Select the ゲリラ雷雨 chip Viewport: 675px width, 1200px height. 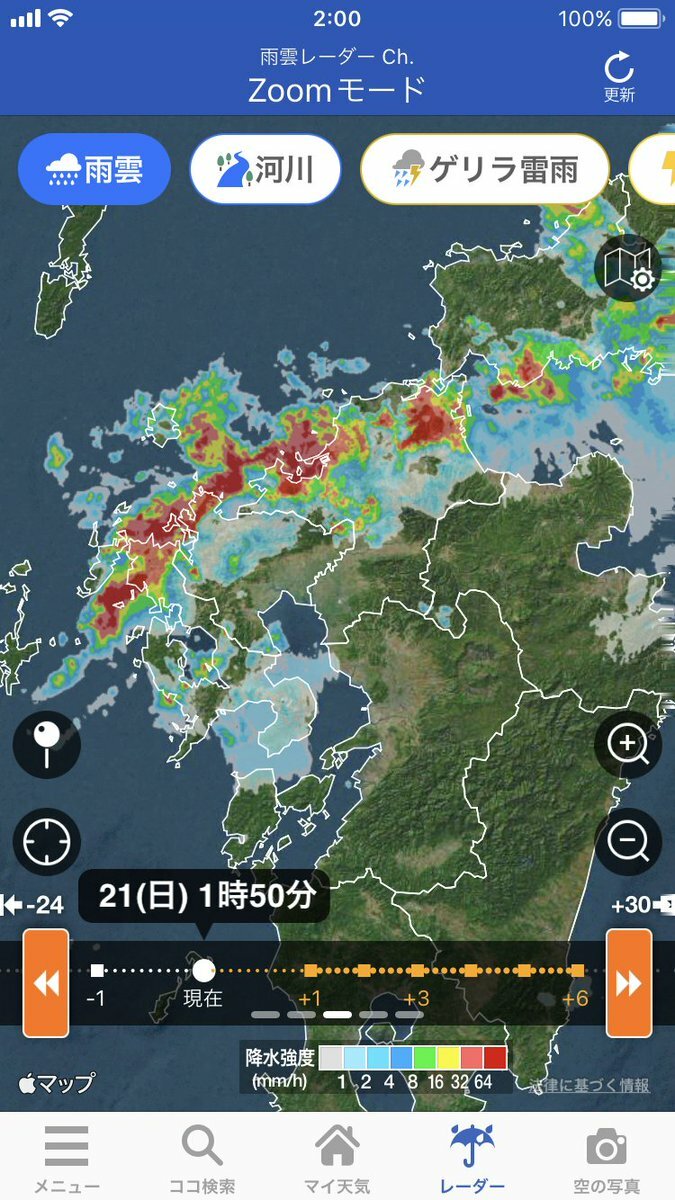click(x=485, y=169)
